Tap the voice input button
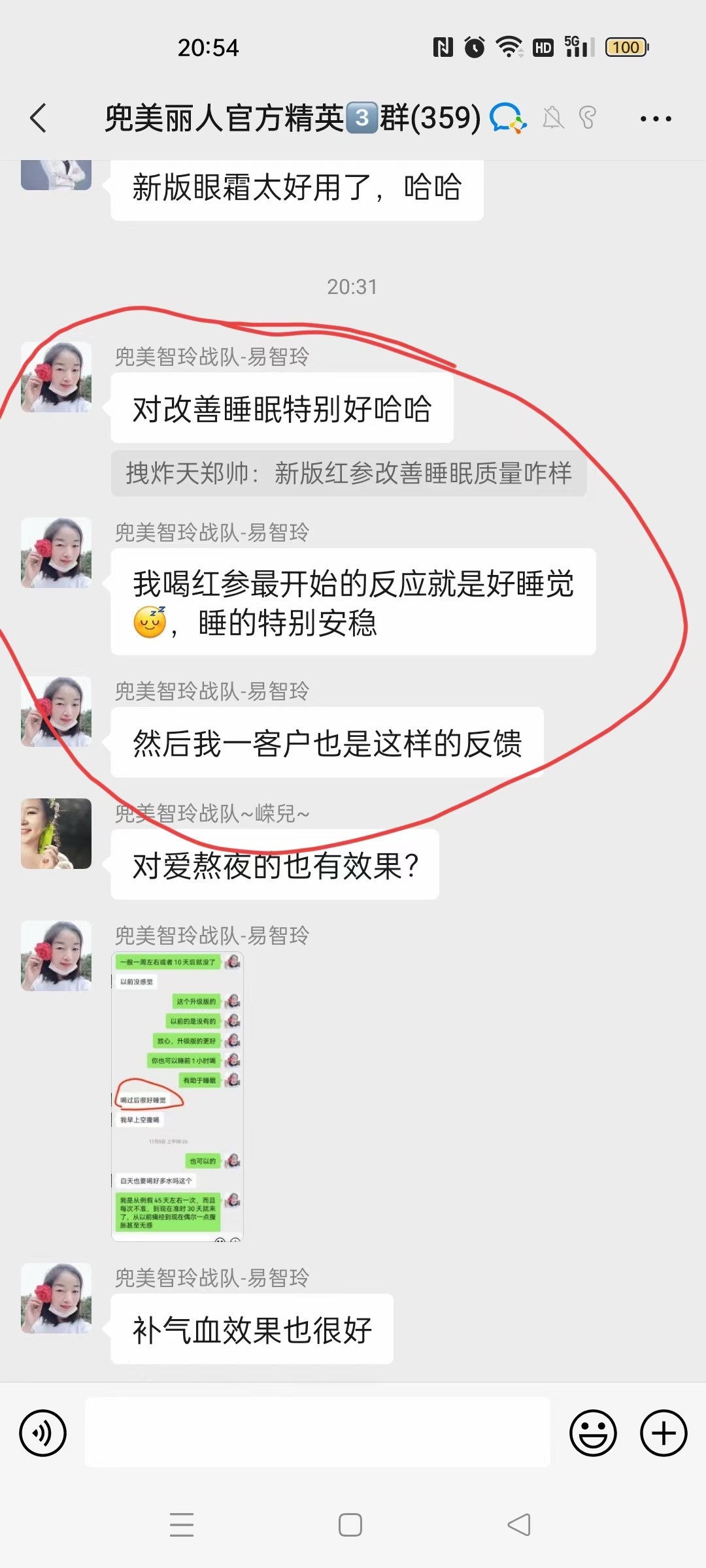Image resolution: width=706 pixels, height=1568 pixels. tap(43, 1433)
